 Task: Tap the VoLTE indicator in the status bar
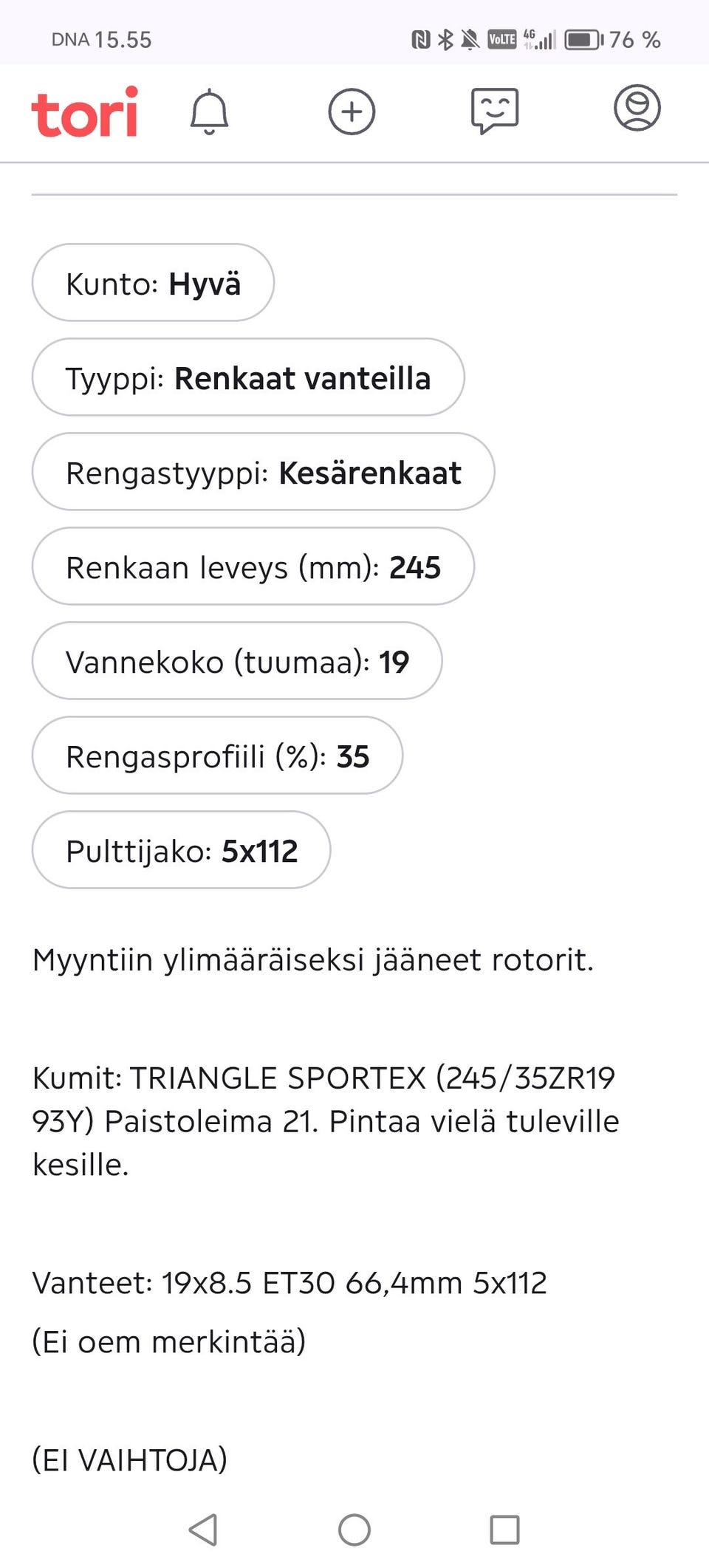(x=501, y=39)
